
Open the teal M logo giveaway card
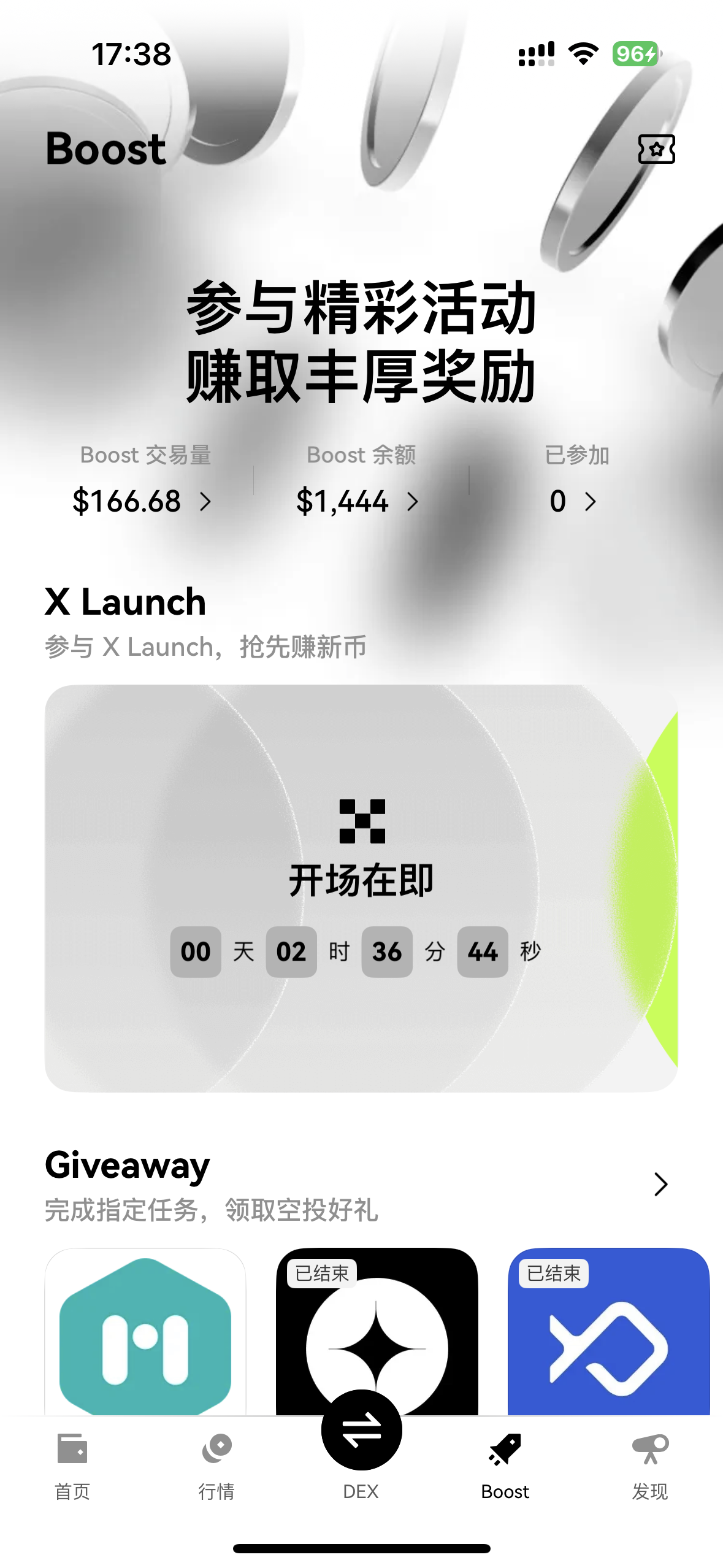click(145, 1331)
